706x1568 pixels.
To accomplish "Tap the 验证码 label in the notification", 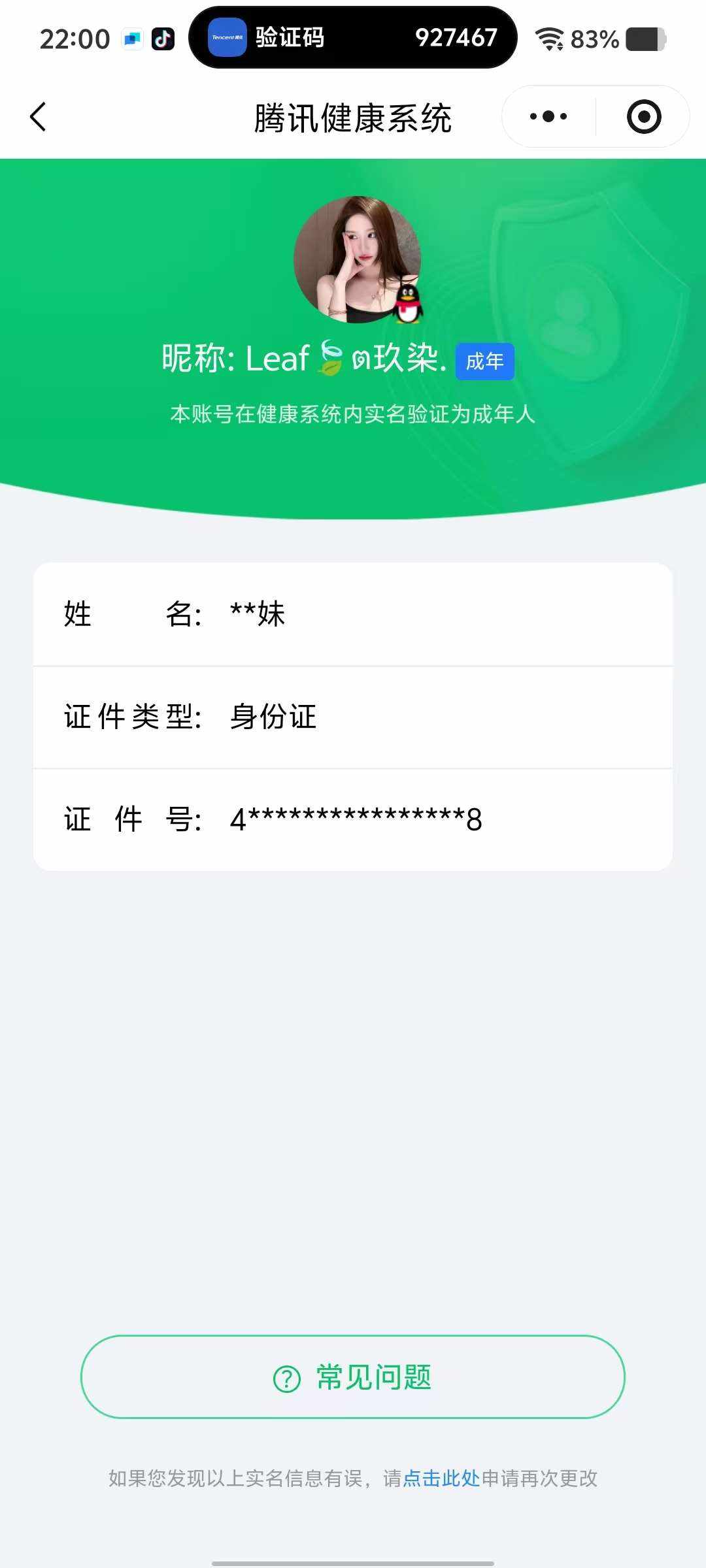I will coord(290,39).
